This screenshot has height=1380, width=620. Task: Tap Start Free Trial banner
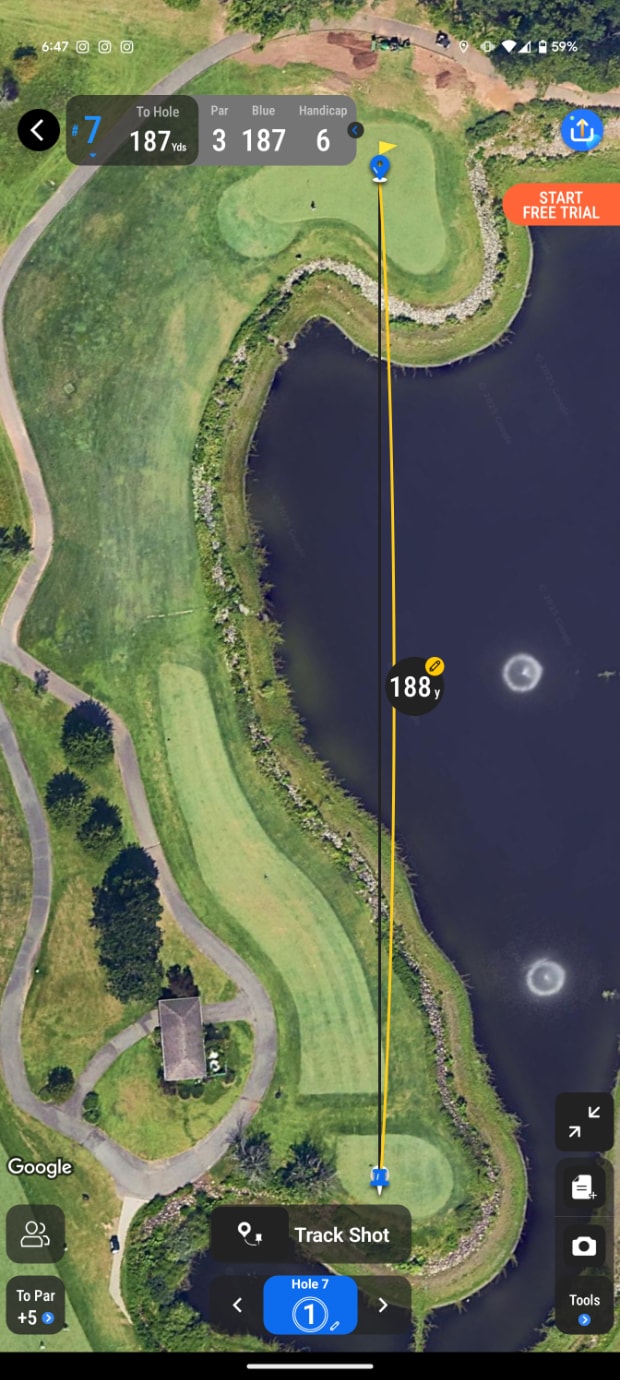coord(561,205)
